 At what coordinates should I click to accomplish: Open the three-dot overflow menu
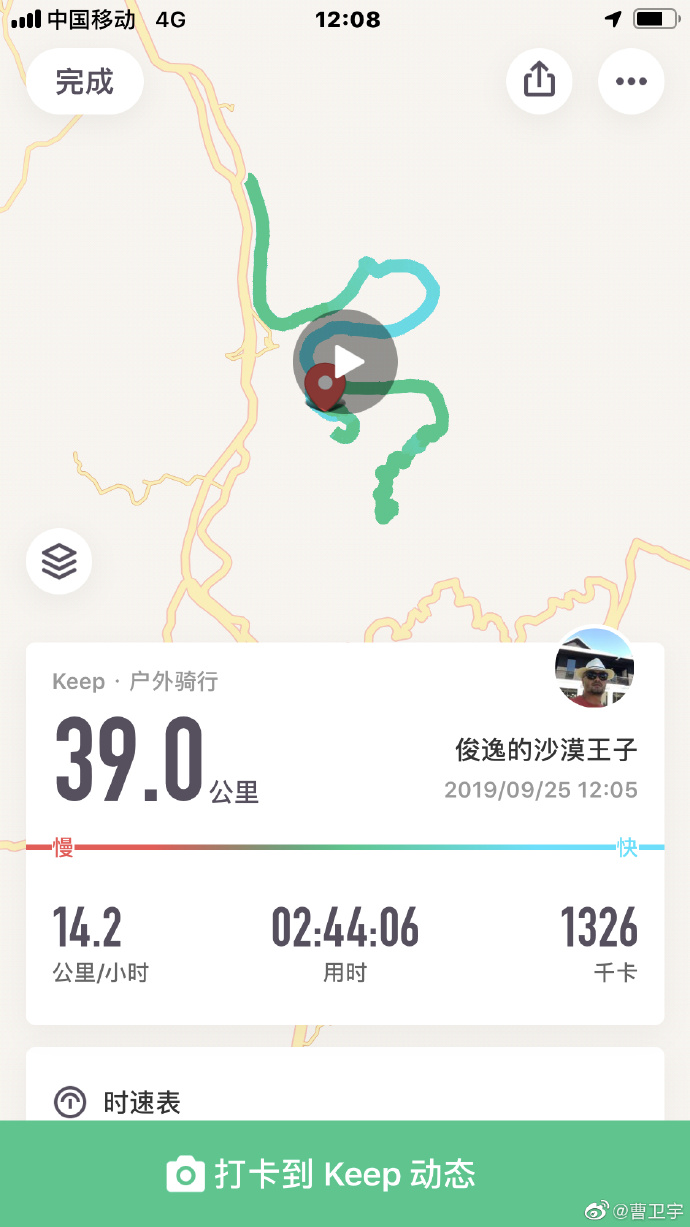pos(631,81)
